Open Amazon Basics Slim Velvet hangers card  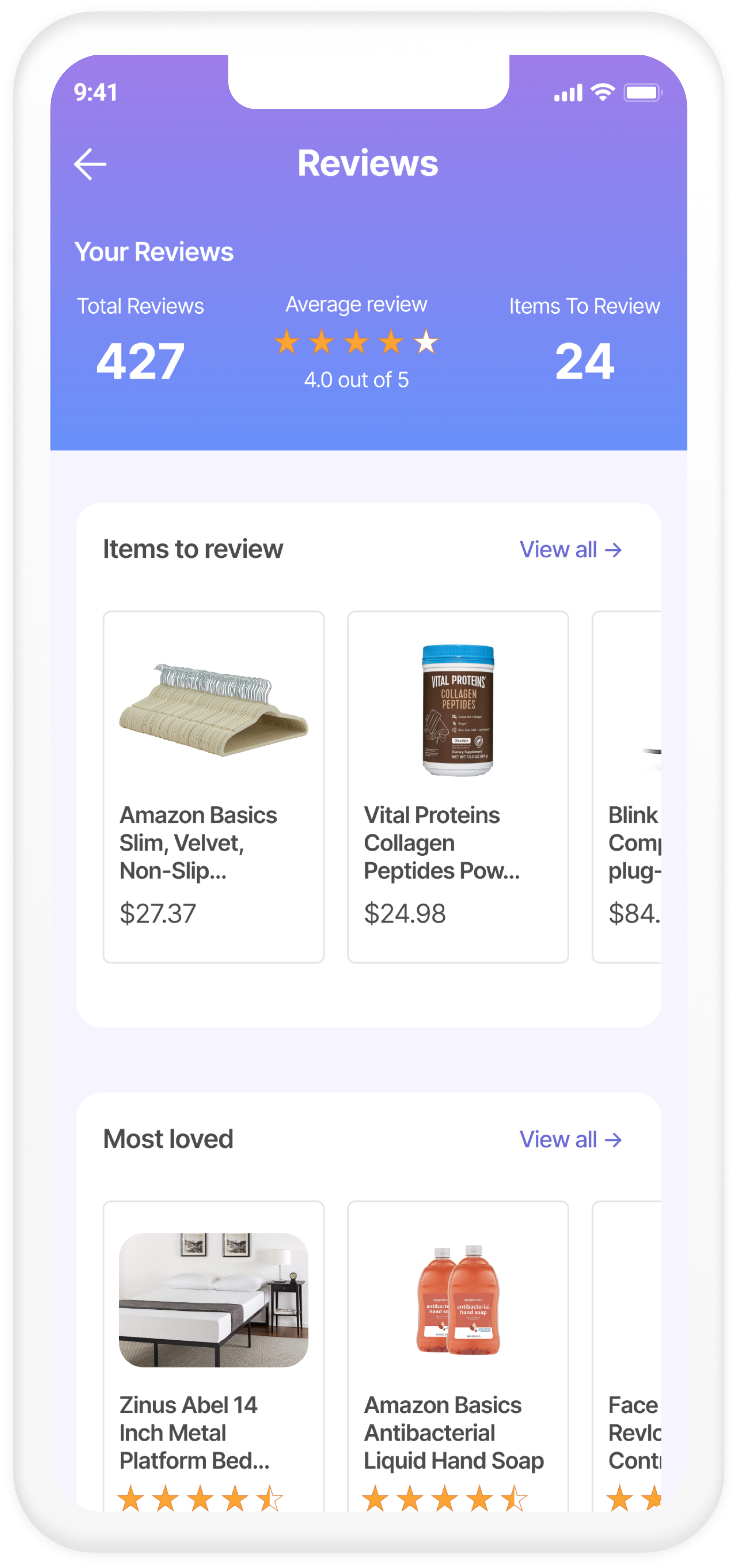tap(214, 786)
